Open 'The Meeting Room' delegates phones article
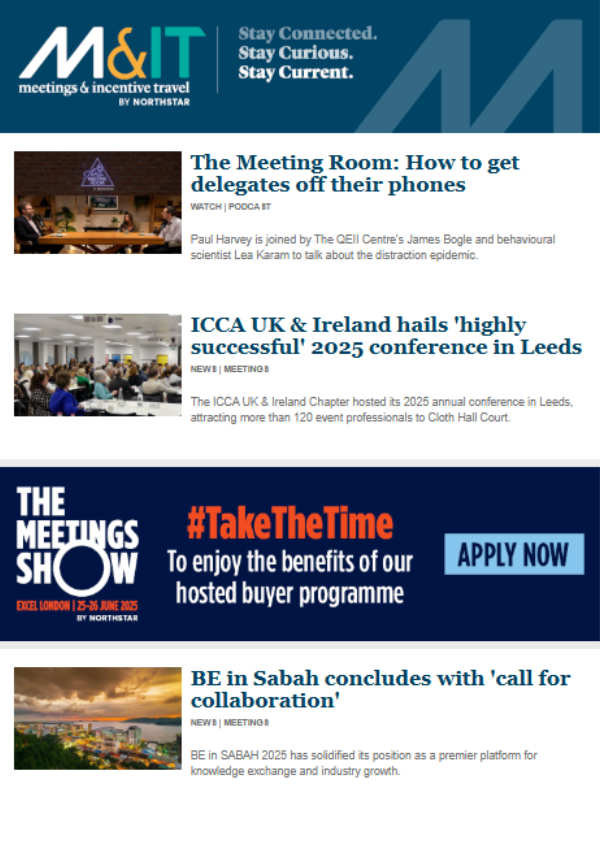600x849 pixels. [x=355, y=173]
